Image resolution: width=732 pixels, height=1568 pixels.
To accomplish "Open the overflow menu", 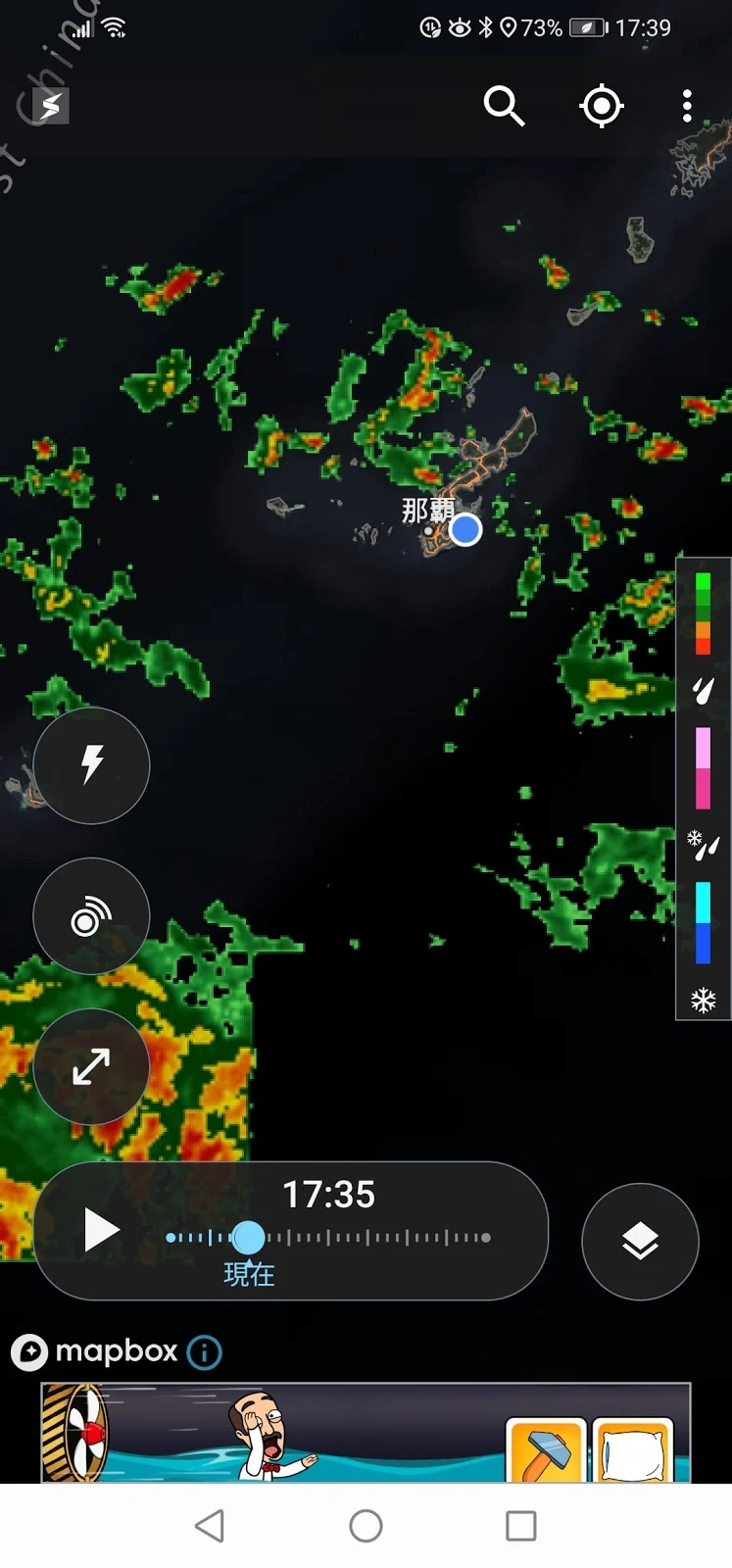I will click(x=687, y=106).
